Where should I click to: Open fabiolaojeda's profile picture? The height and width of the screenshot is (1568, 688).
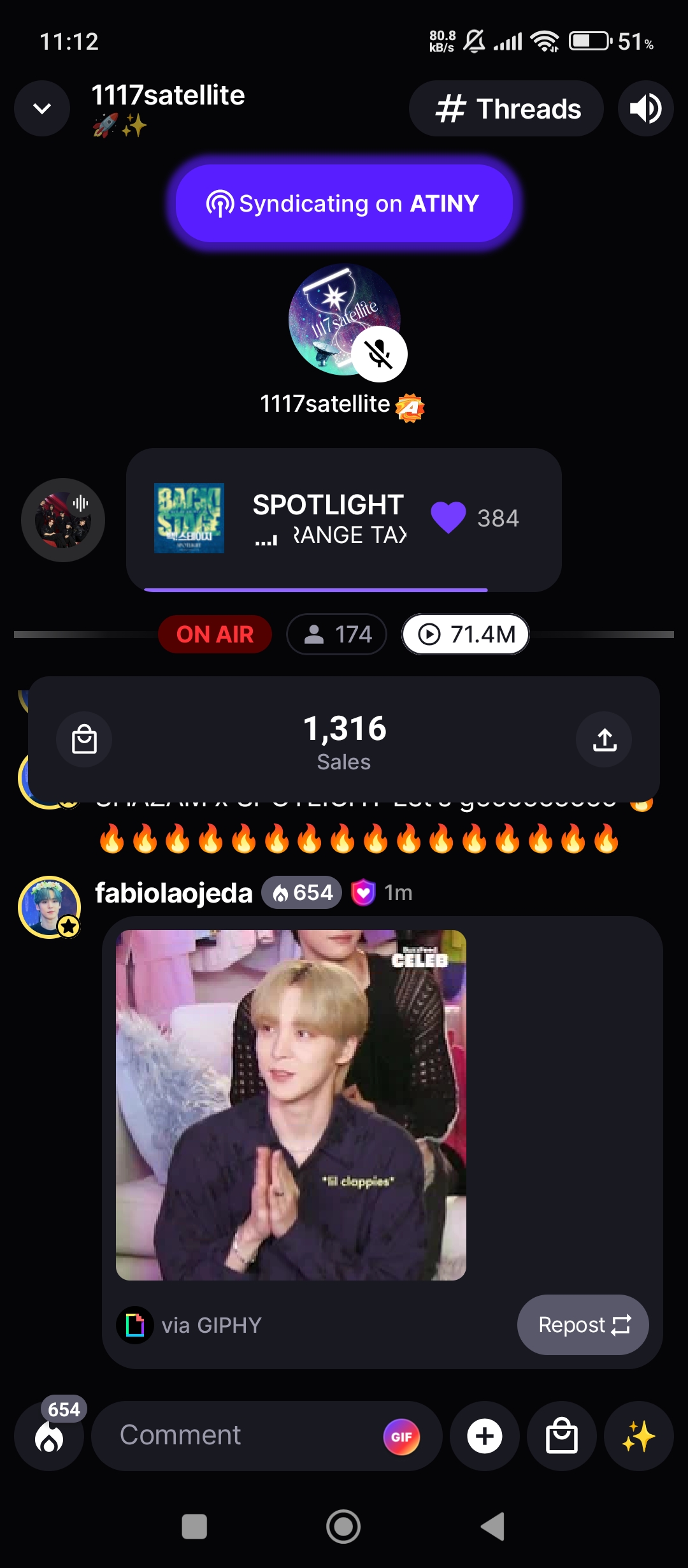pos(50,907)
